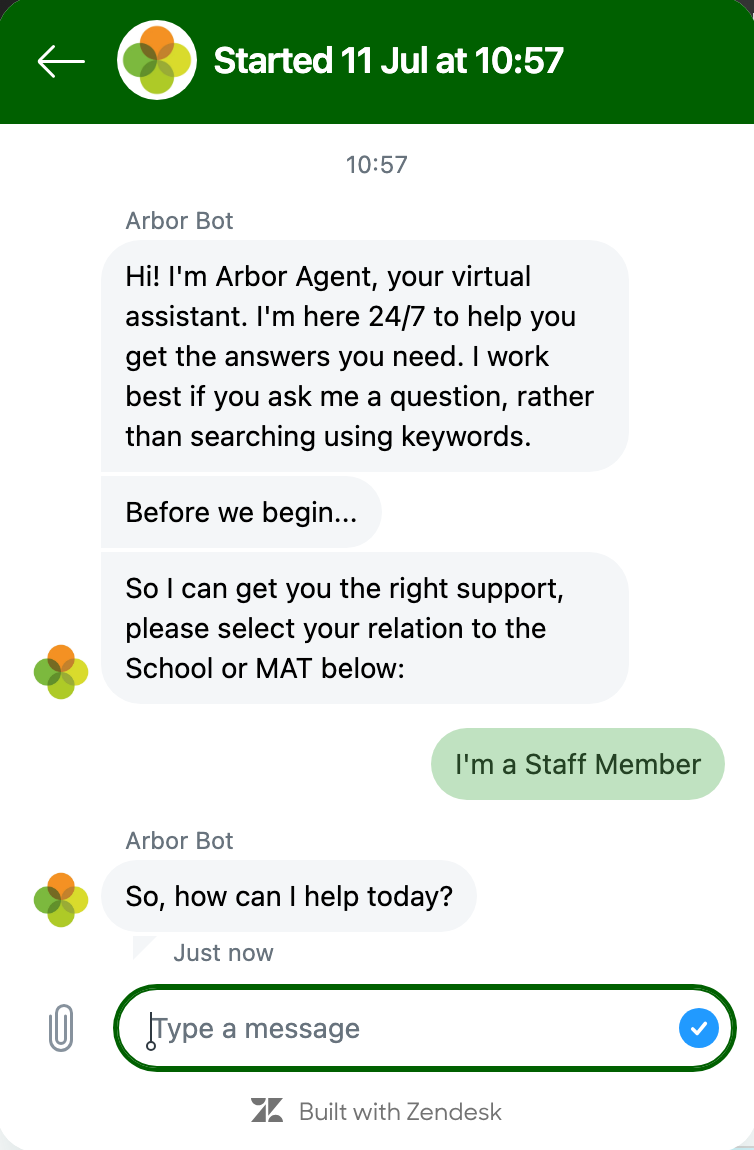Attach a file with the paperclip
Screen dimensions: 754x1150
(61, 1028)
